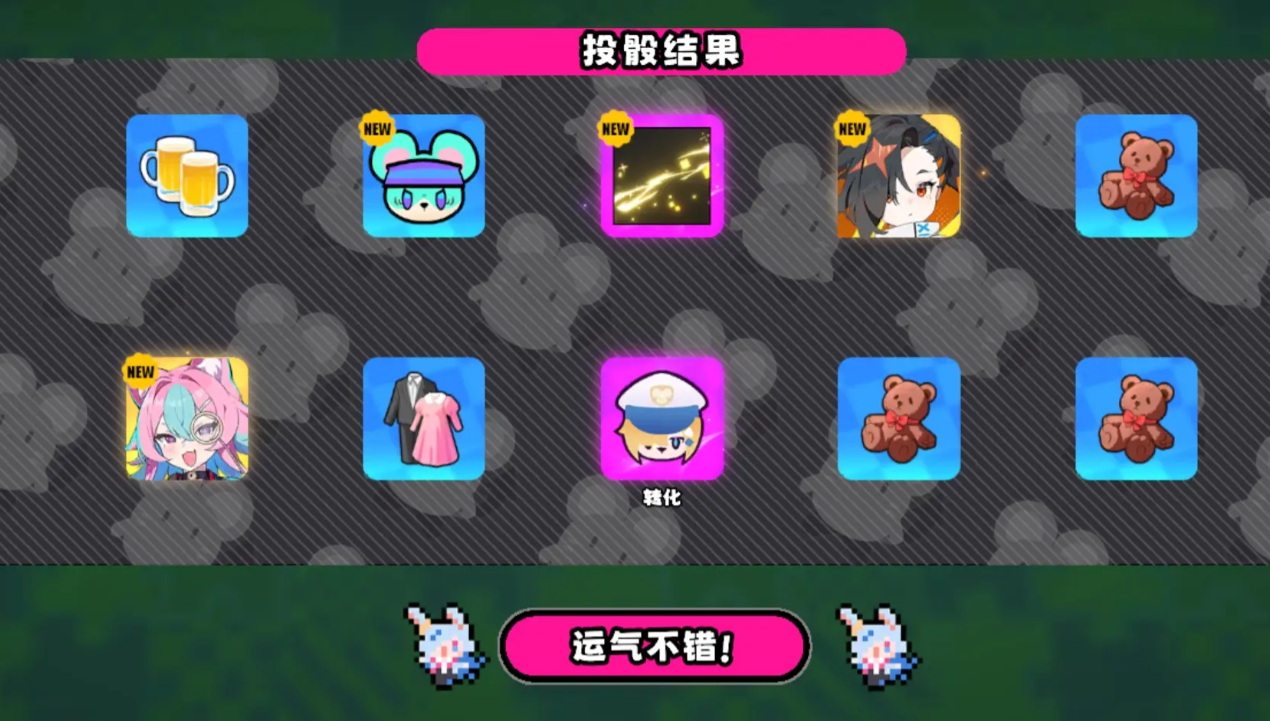View the new black-haired character reward
This screenshot has width=1270, height=721.
[899, 176]
